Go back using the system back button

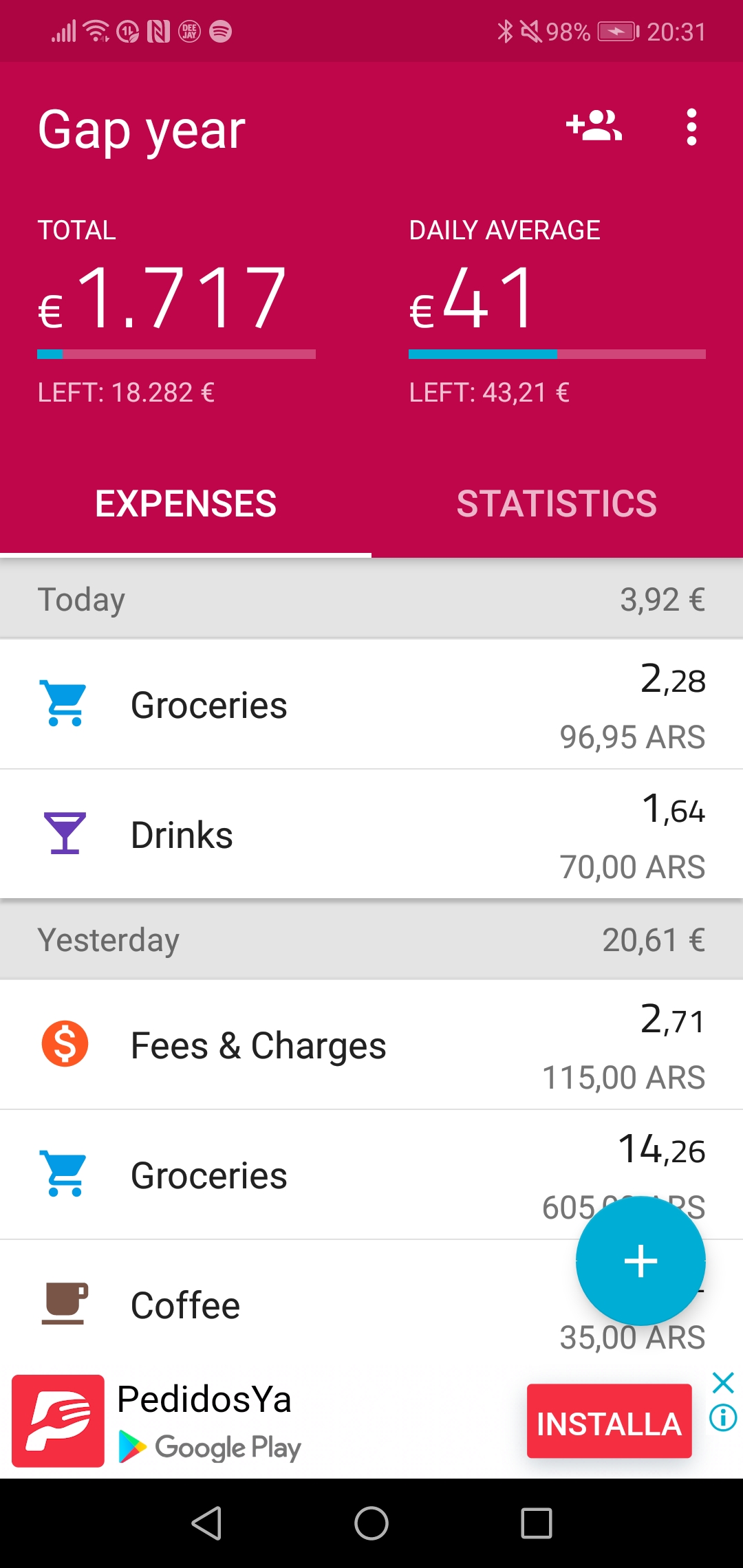206,1523
